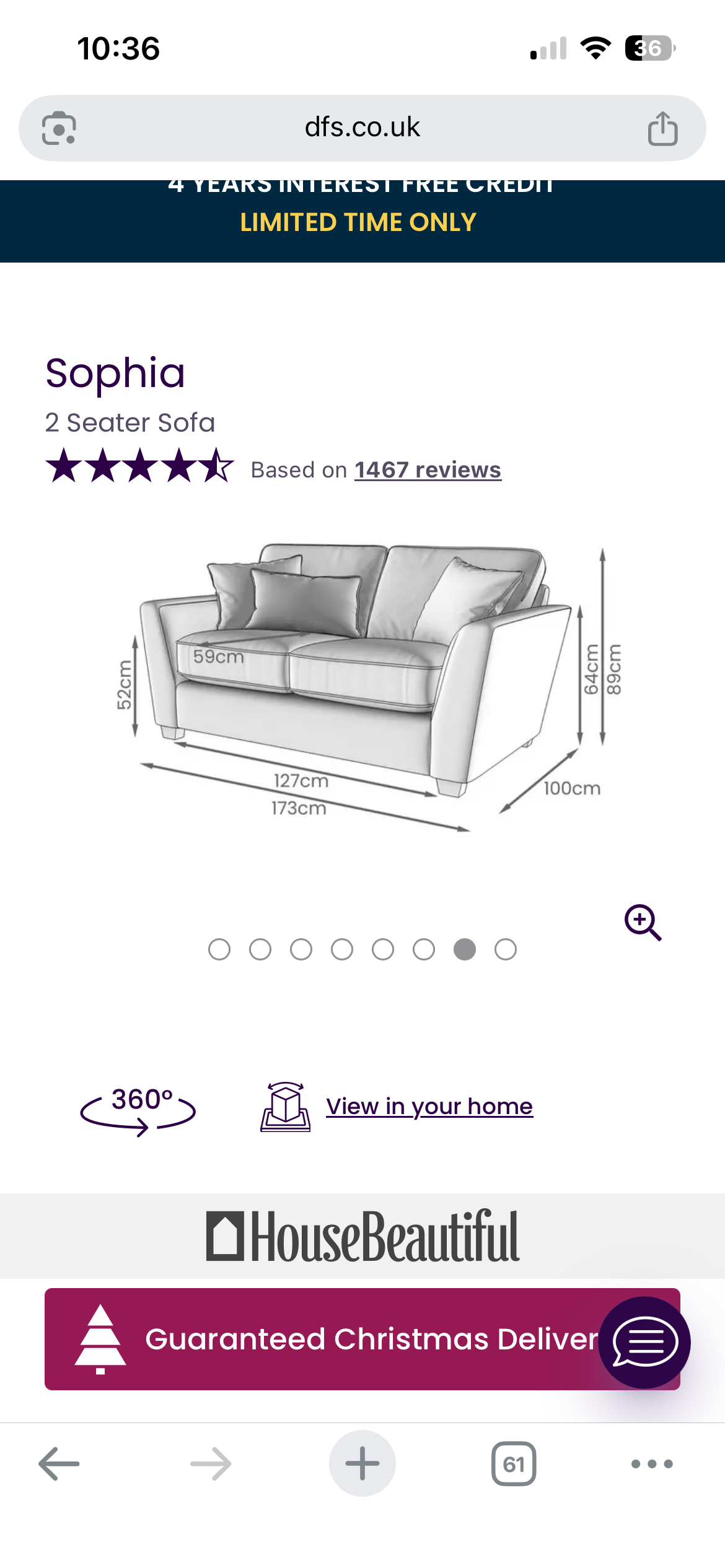Open the browser overflow menu
The image size is (725, 1568).
pos(652,1464)
